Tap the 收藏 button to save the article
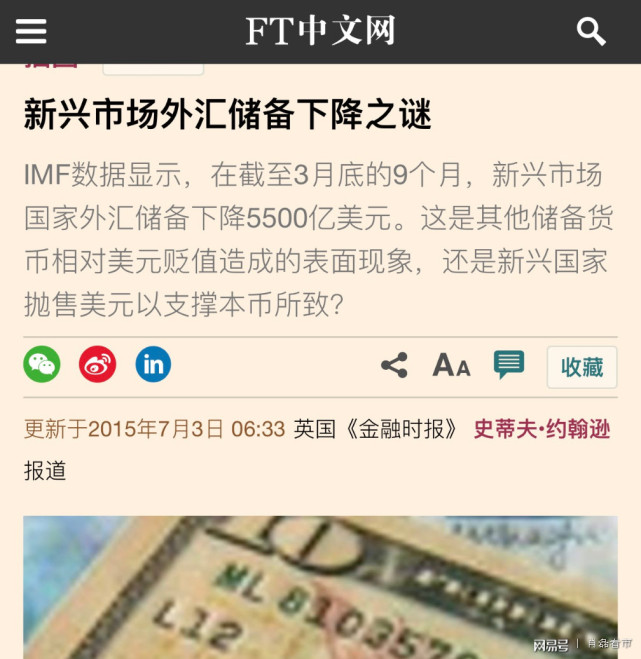641x659 pixels. [582, 367]
